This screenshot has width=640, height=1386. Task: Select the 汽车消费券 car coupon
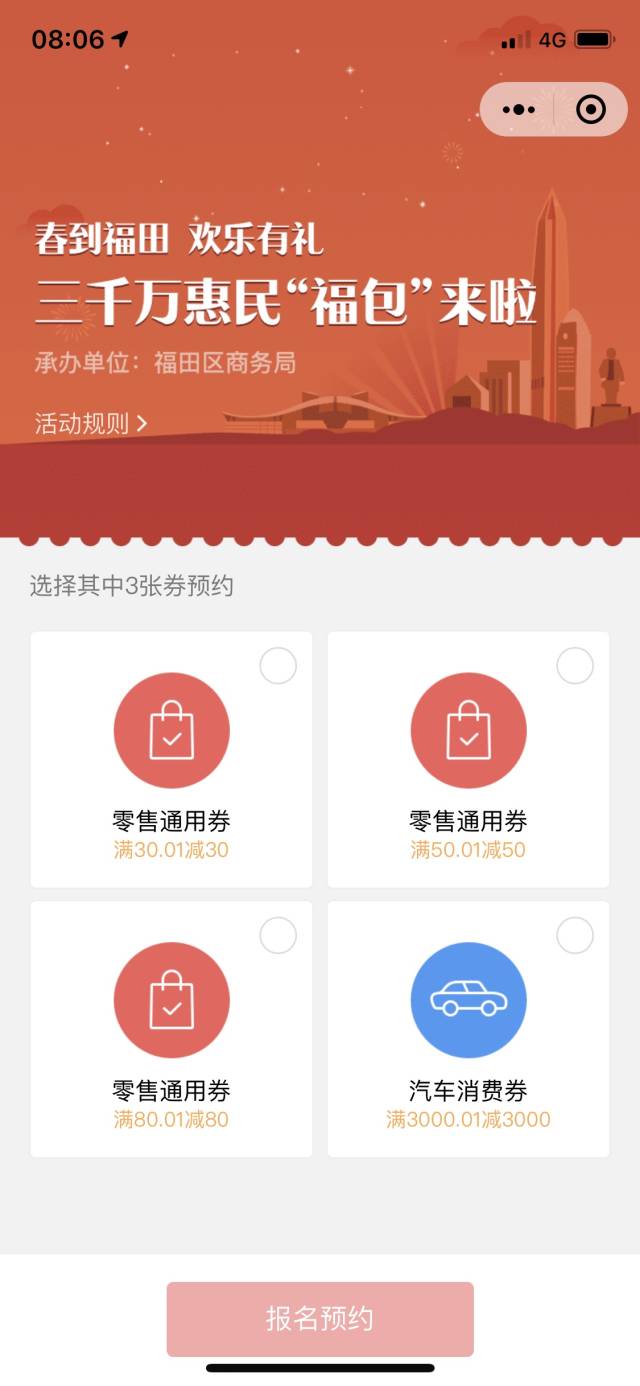coord(575,936)
